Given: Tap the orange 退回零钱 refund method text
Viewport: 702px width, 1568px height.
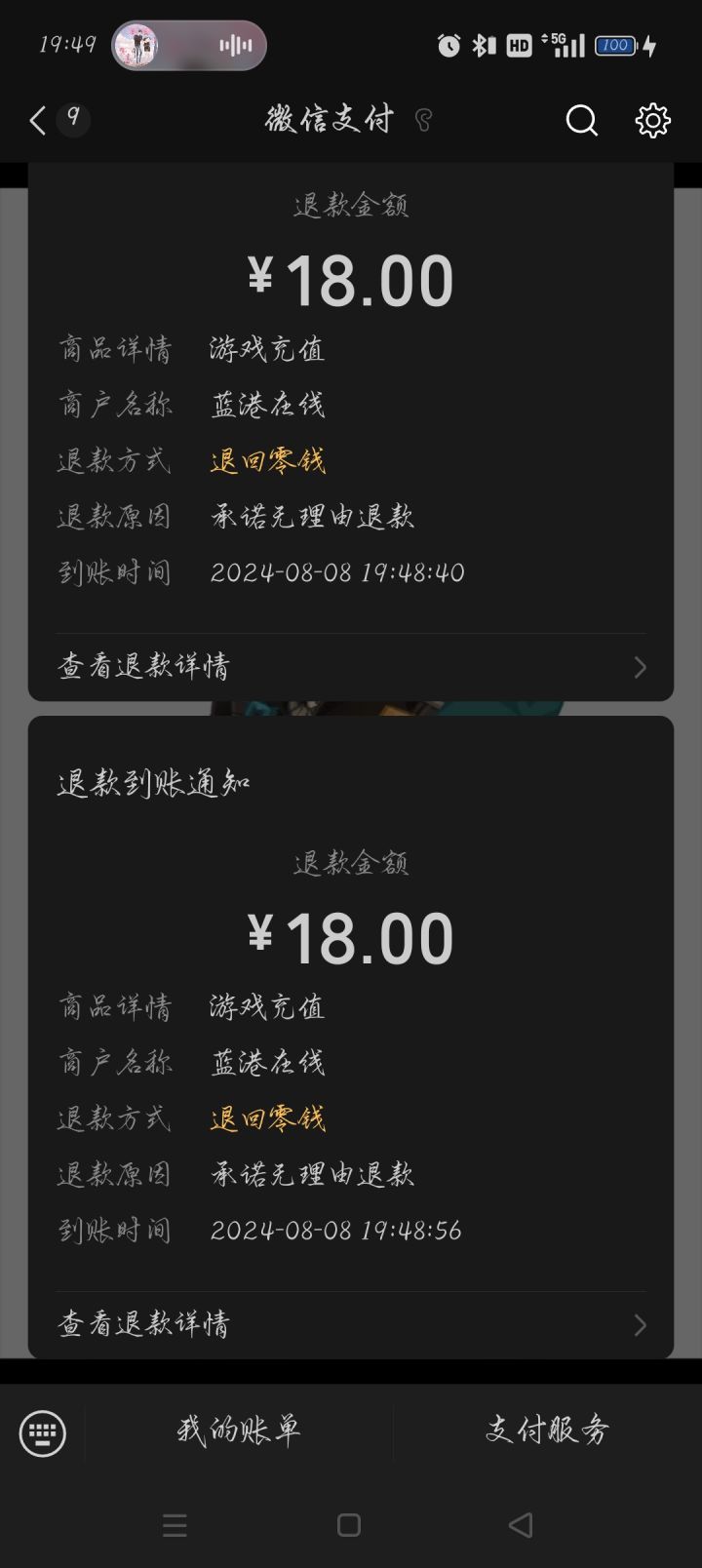Looking at the screenshot, I should 265,460.
